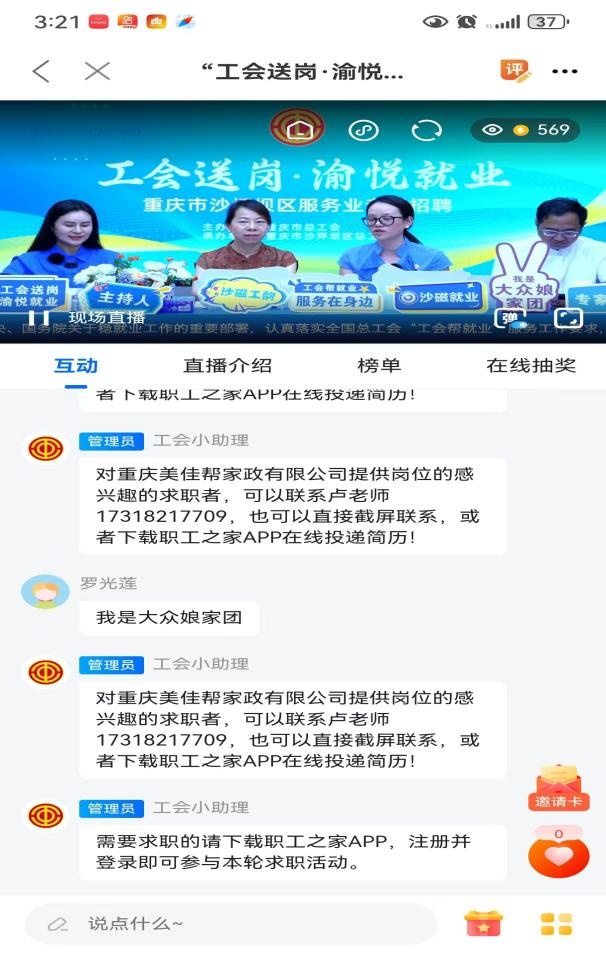Viewport: 606px width, 953px height.
Task: Close the live stream page
Action: point(97,71)
